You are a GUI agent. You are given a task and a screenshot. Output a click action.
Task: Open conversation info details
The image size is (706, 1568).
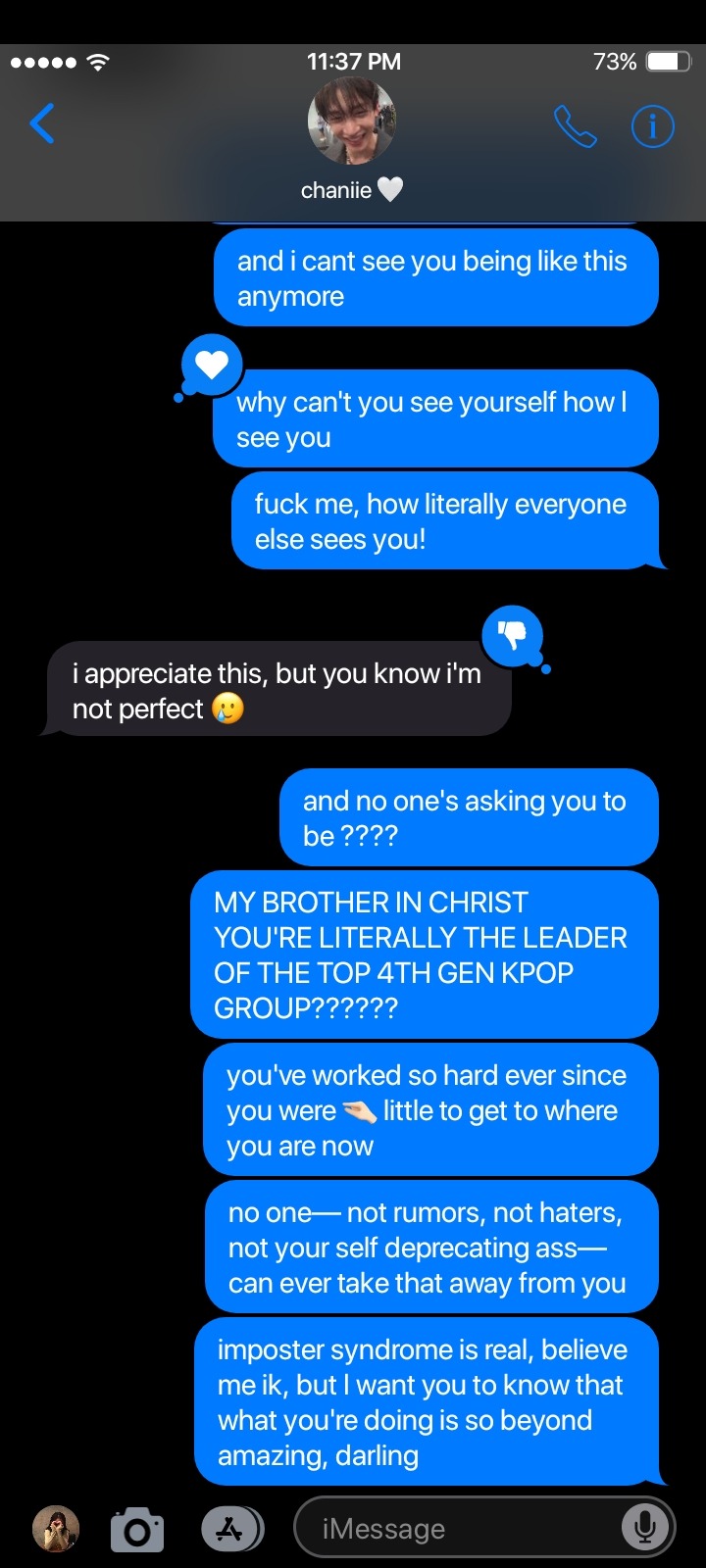[x=652, y=125]
